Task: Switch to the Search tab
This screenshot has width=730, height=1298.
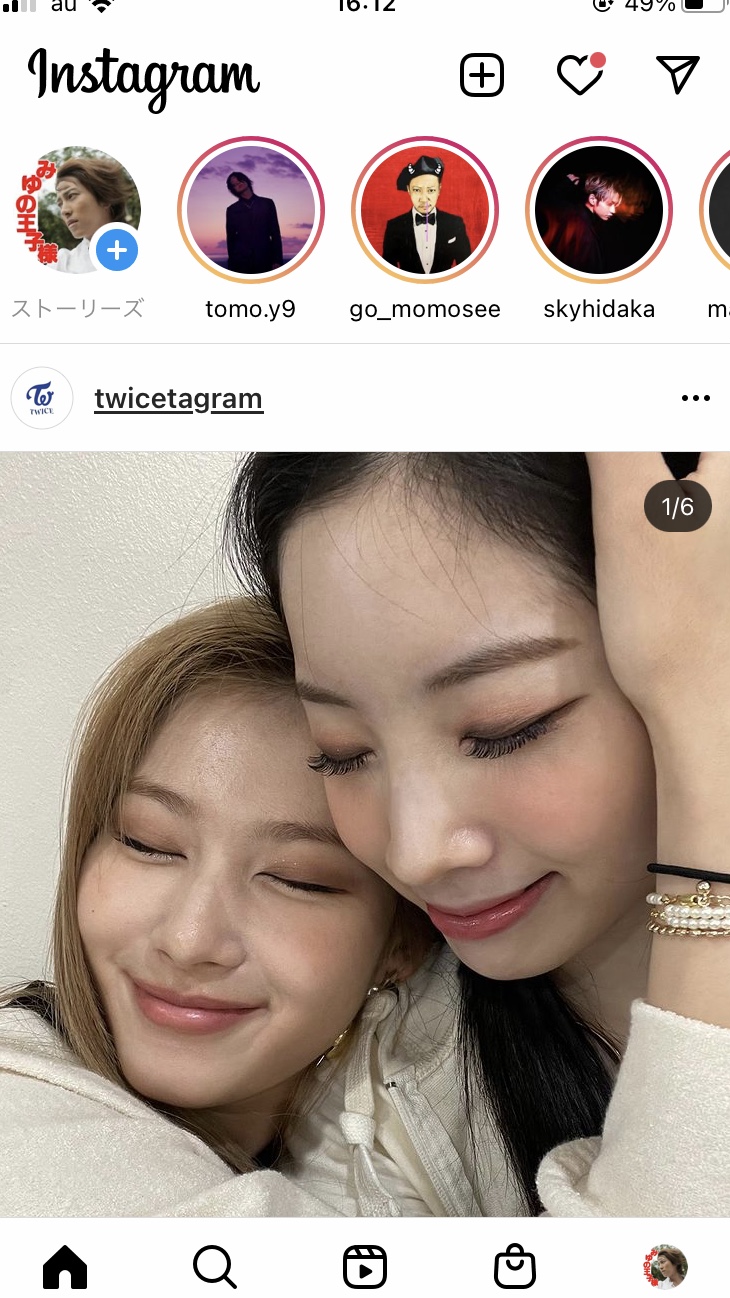Action: pos(215,1267)
